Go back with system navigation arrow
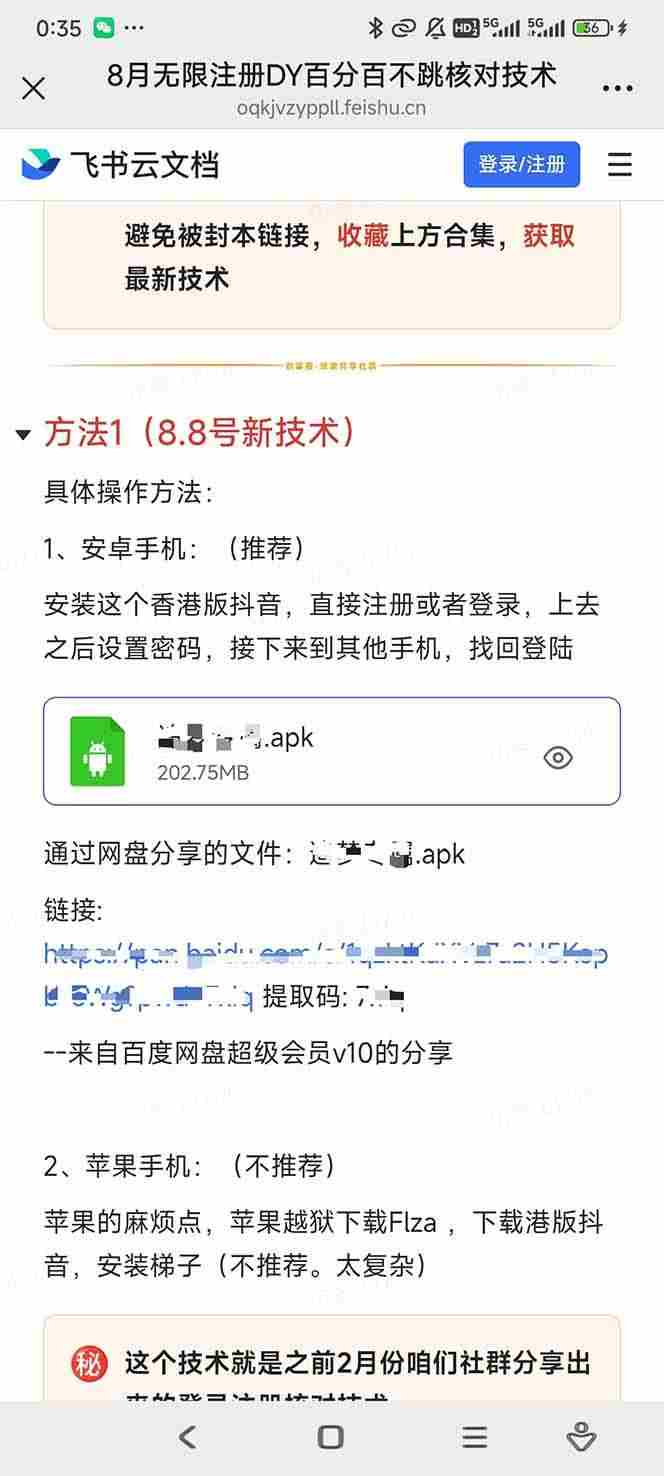Screen dimensions: 664x1476 (186, 1437)
